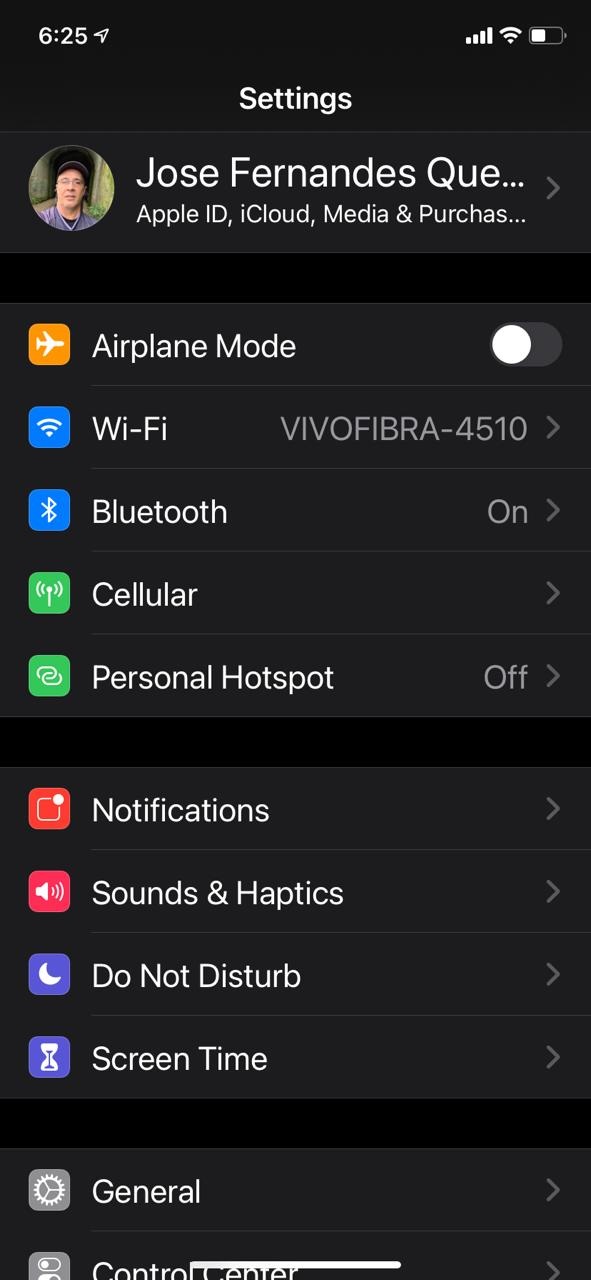
Task: Open Notifications settings
Action: coord(295,809)
